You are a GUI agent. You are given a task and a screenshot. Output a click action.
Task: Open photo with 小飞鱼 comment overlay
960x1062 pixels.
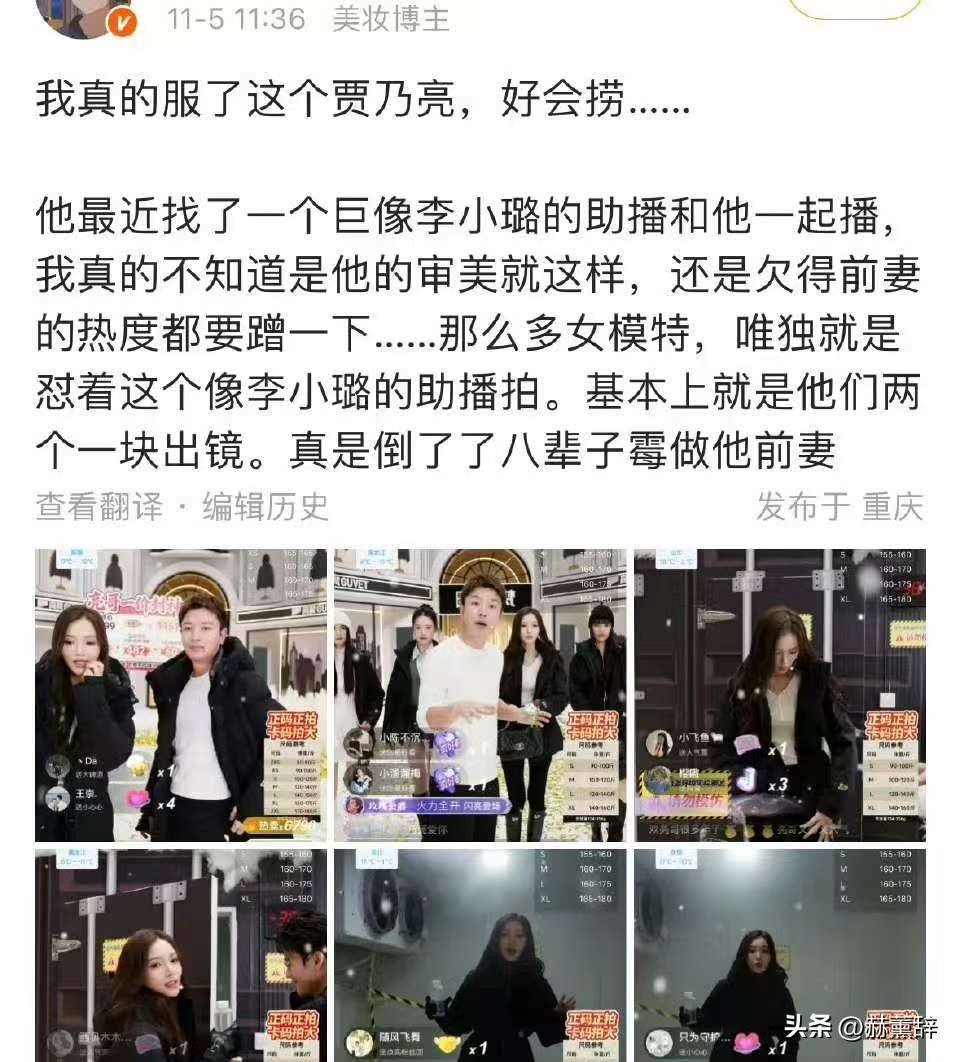pos(780,695)
